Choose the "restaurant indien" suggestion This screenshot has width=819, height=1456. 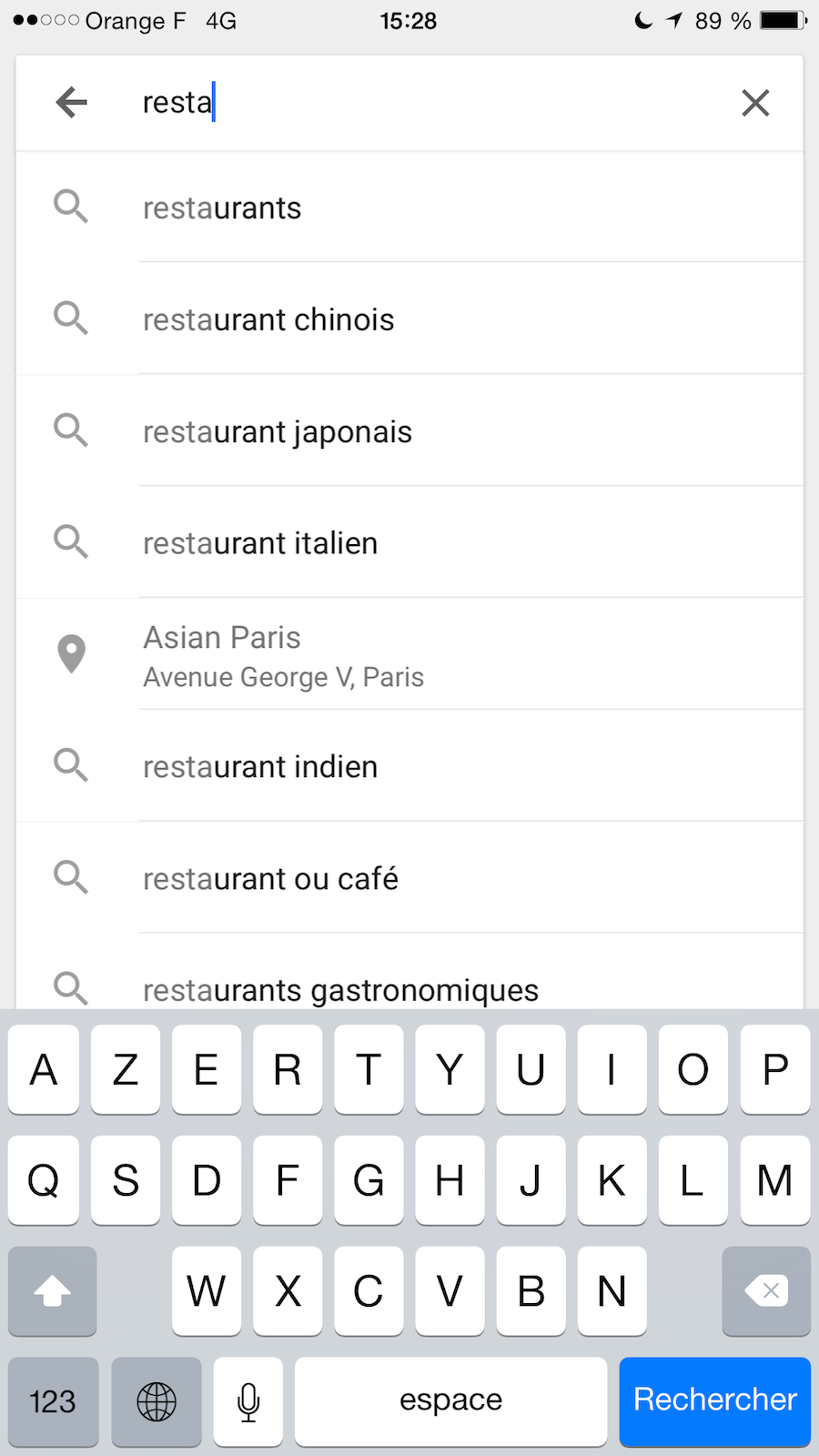click(409, 766)
